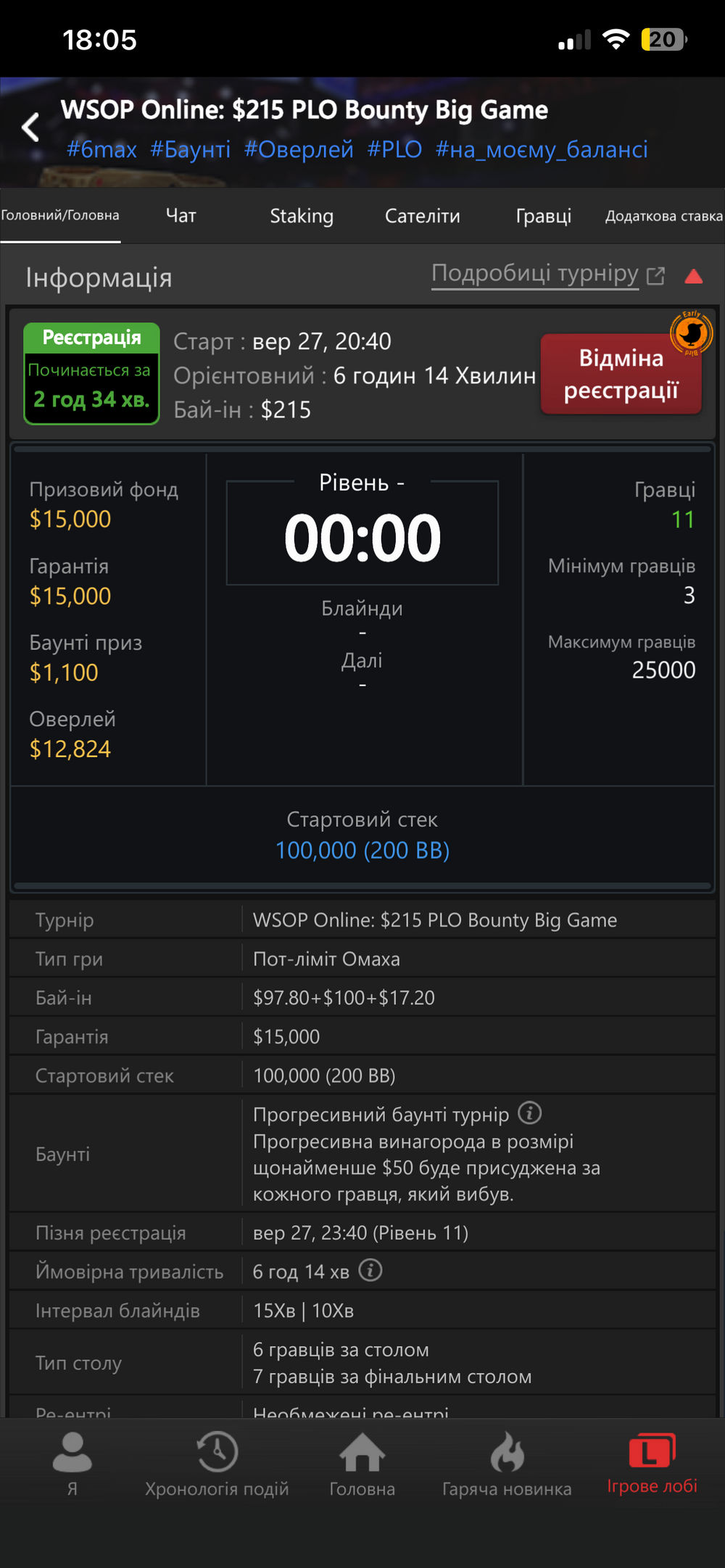Image resolution: width=725 pixels, height=1568 pixels.
Task: Open the Гаряча новинка tab
Action: [507, 1464]
